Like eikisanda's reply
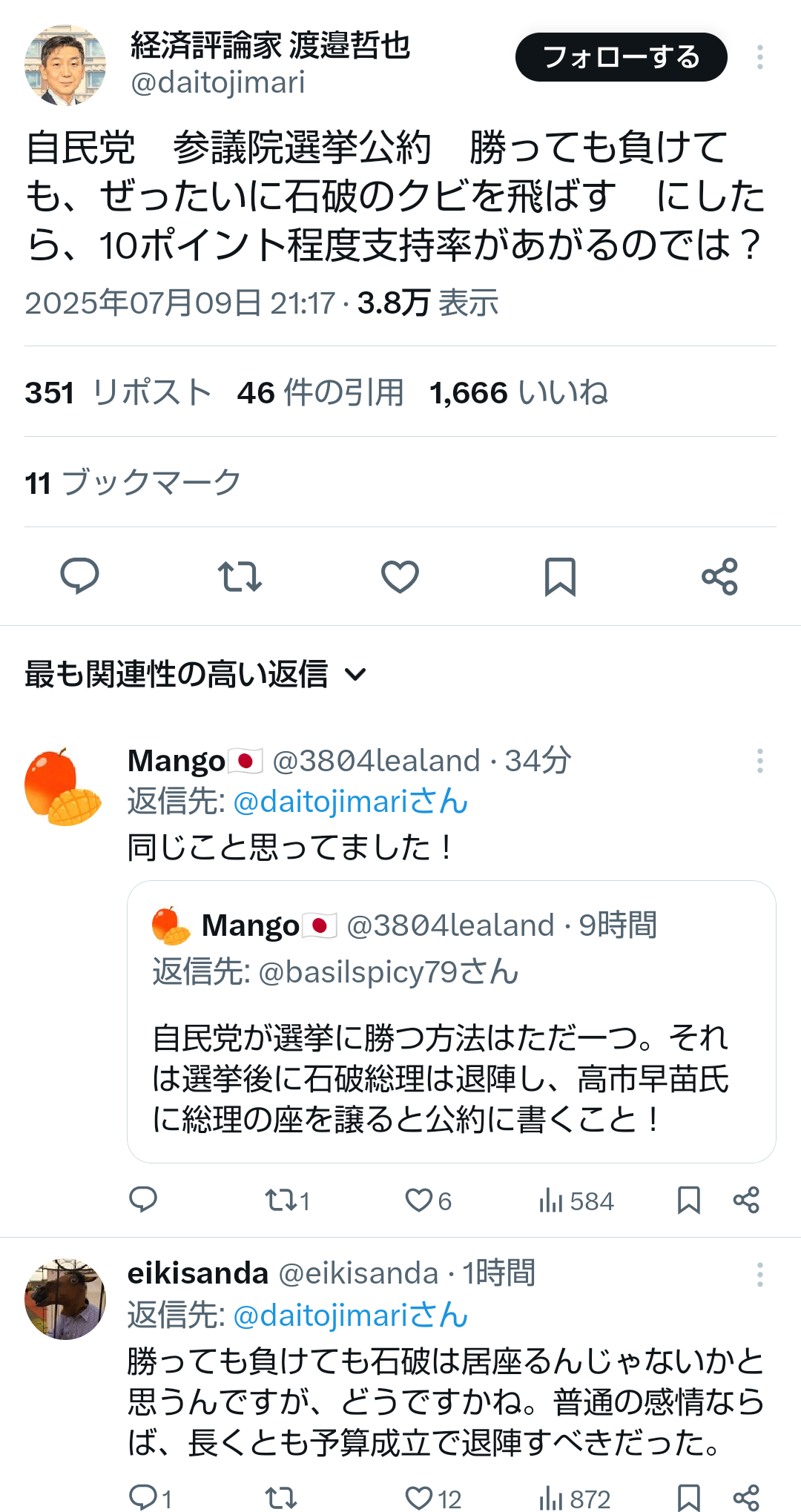The width and height of the screenshot is (801, 1512). click(433, 1499)
